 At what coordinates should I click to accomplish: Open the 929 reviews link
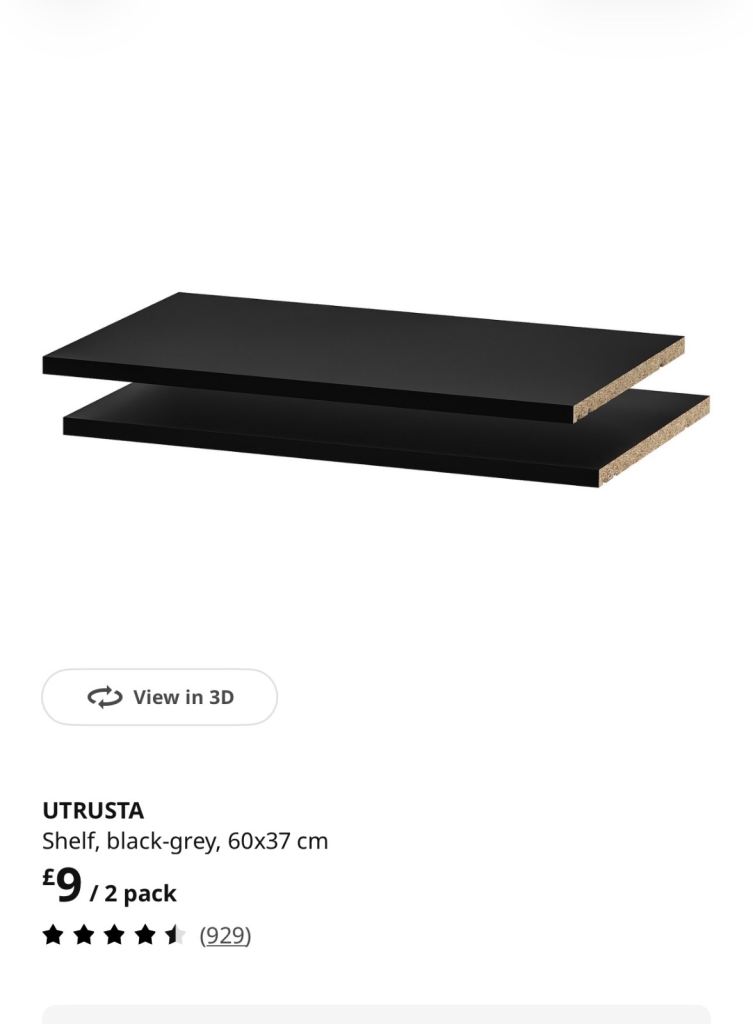pos(225,935)
